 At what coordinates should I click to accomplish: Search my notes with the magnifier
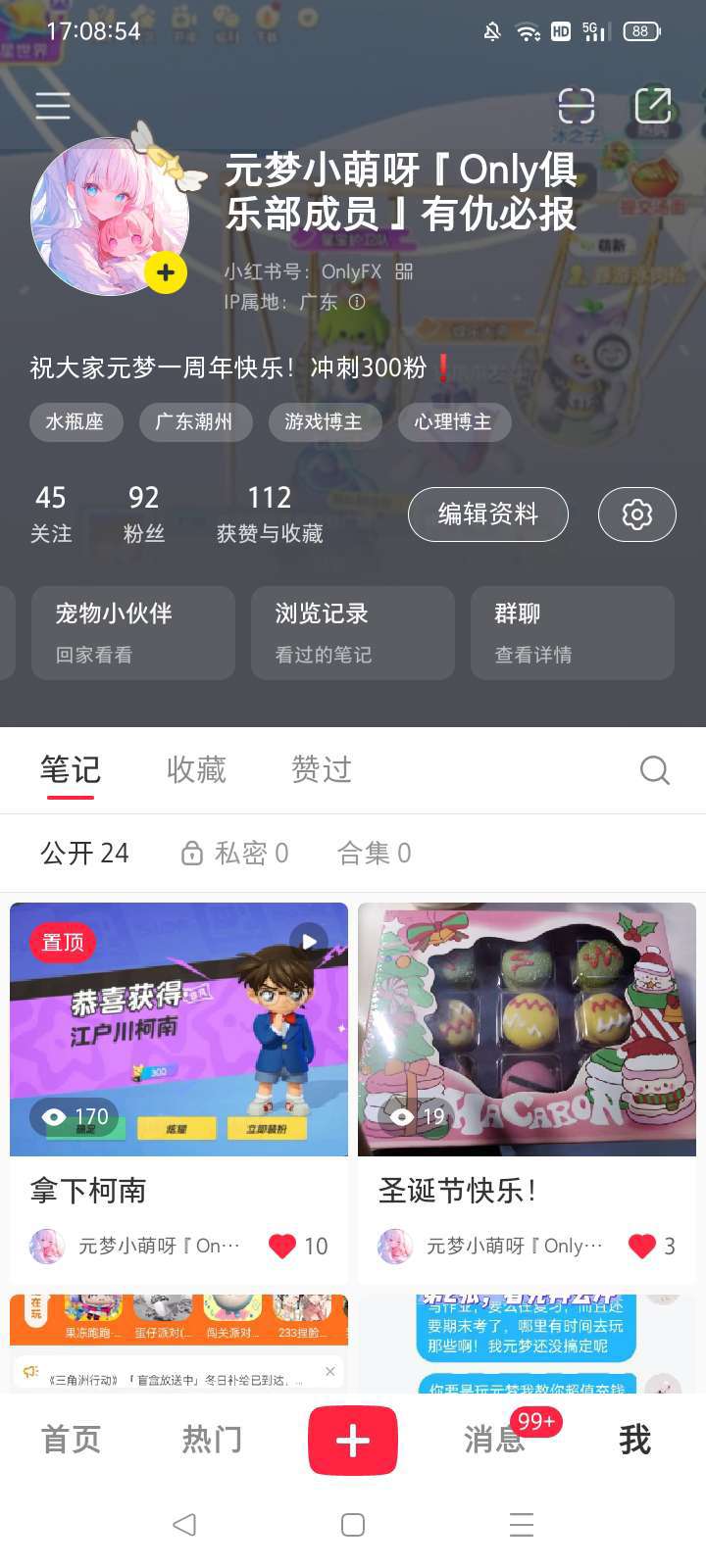tap(655, 770)
